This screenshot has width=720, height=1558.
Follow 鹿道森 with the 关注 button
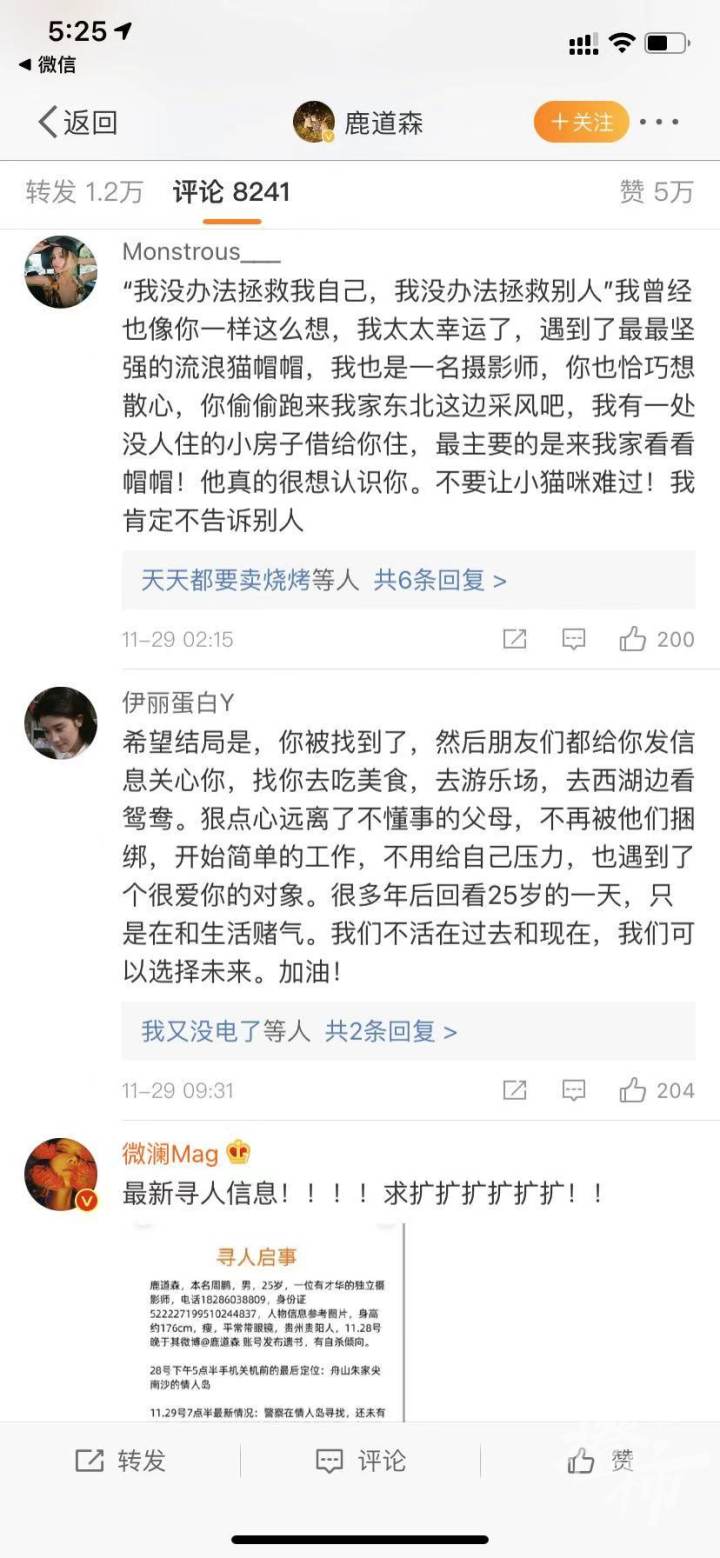(x=581, y=122)
